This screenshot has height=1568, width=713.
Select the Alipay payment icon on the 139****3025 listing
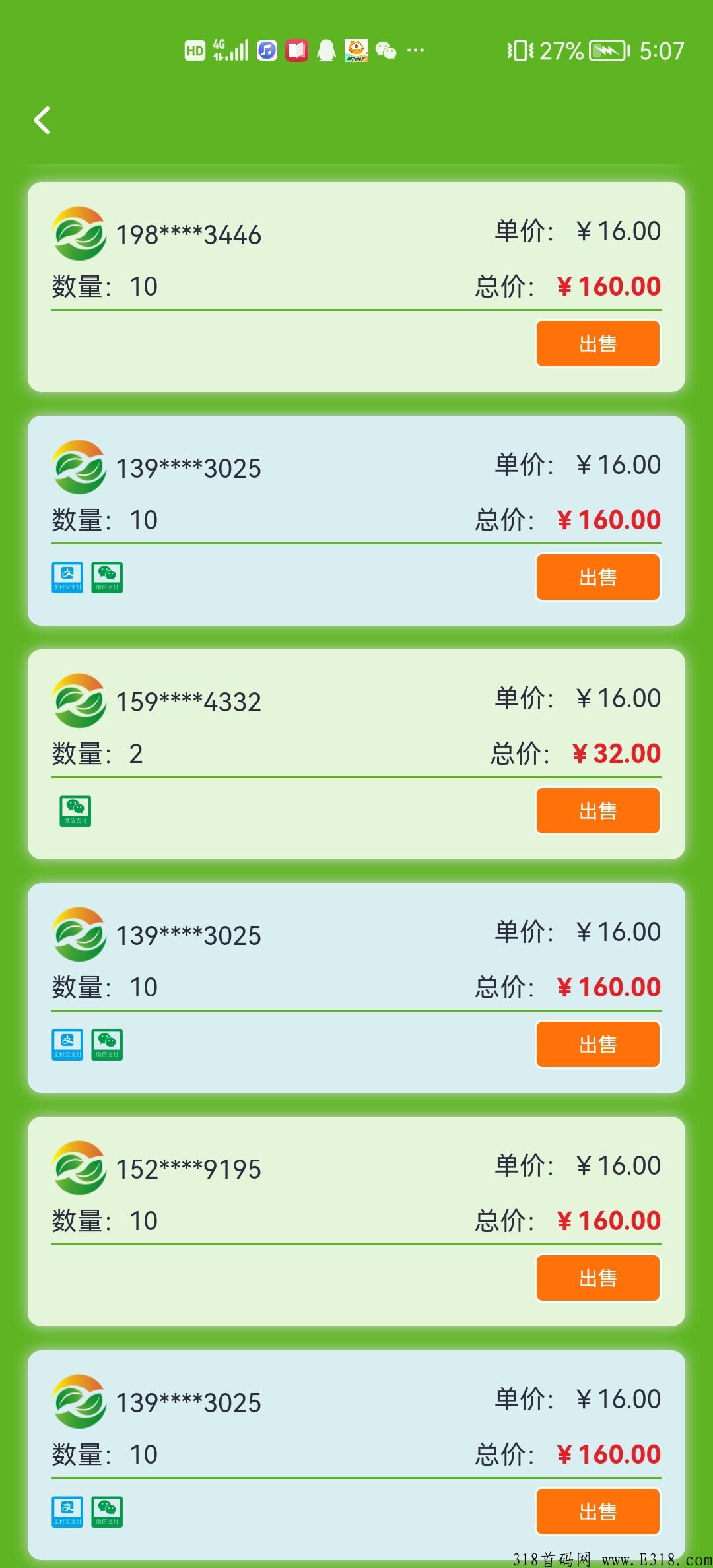(x=67, y=577)
